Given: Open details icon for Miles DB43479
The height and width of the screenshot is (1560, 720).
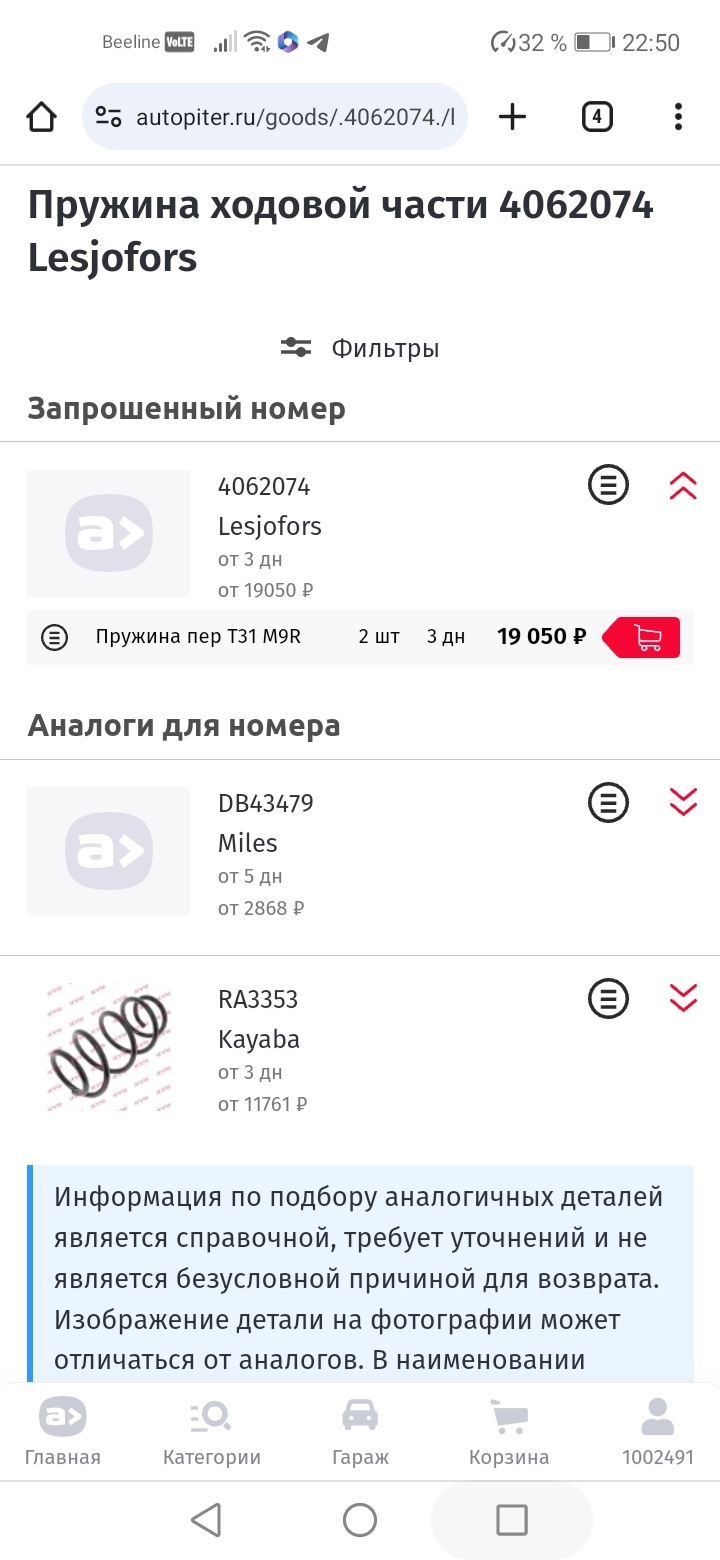Looking at the screenshot, I should 608,802.
